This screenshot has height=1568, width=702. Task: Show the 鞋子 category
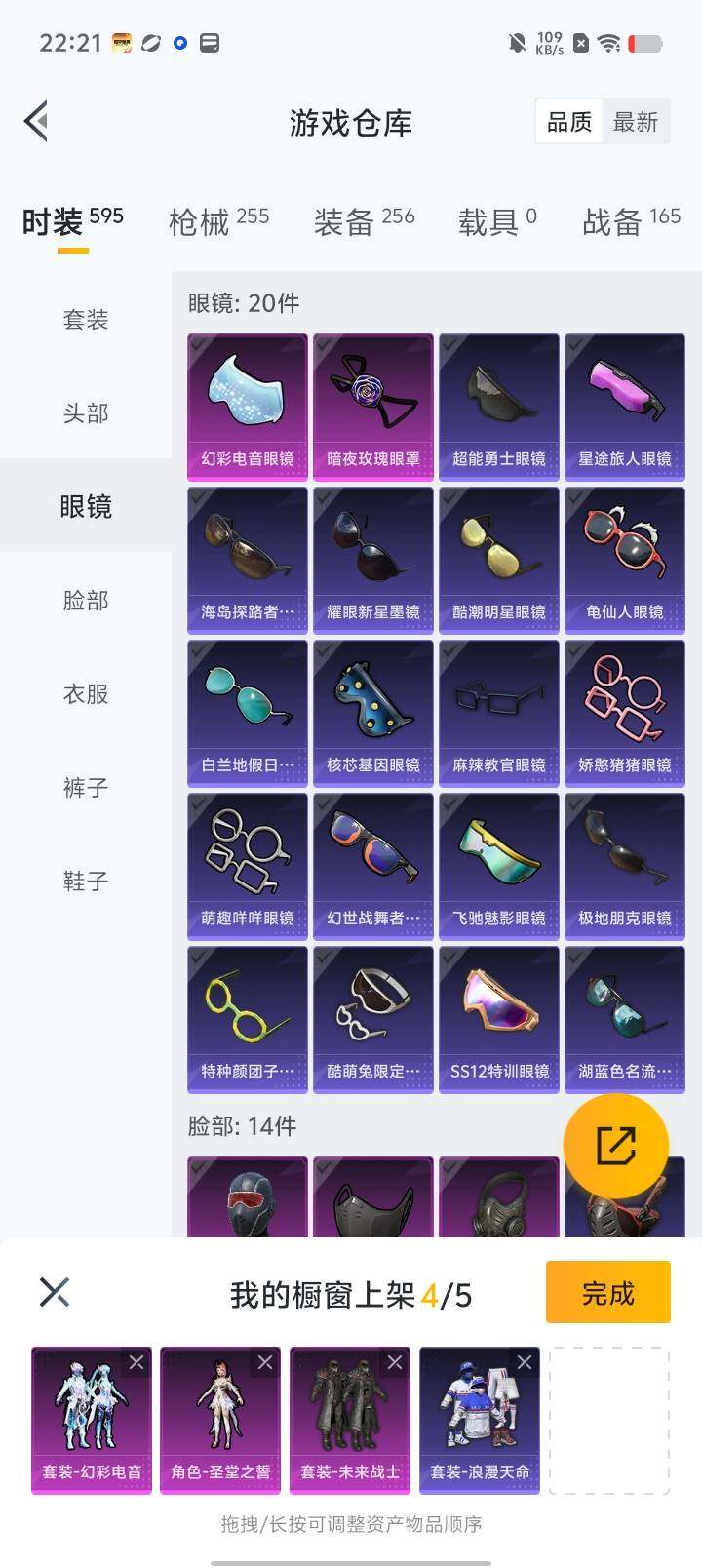click(x=86, y=882)
